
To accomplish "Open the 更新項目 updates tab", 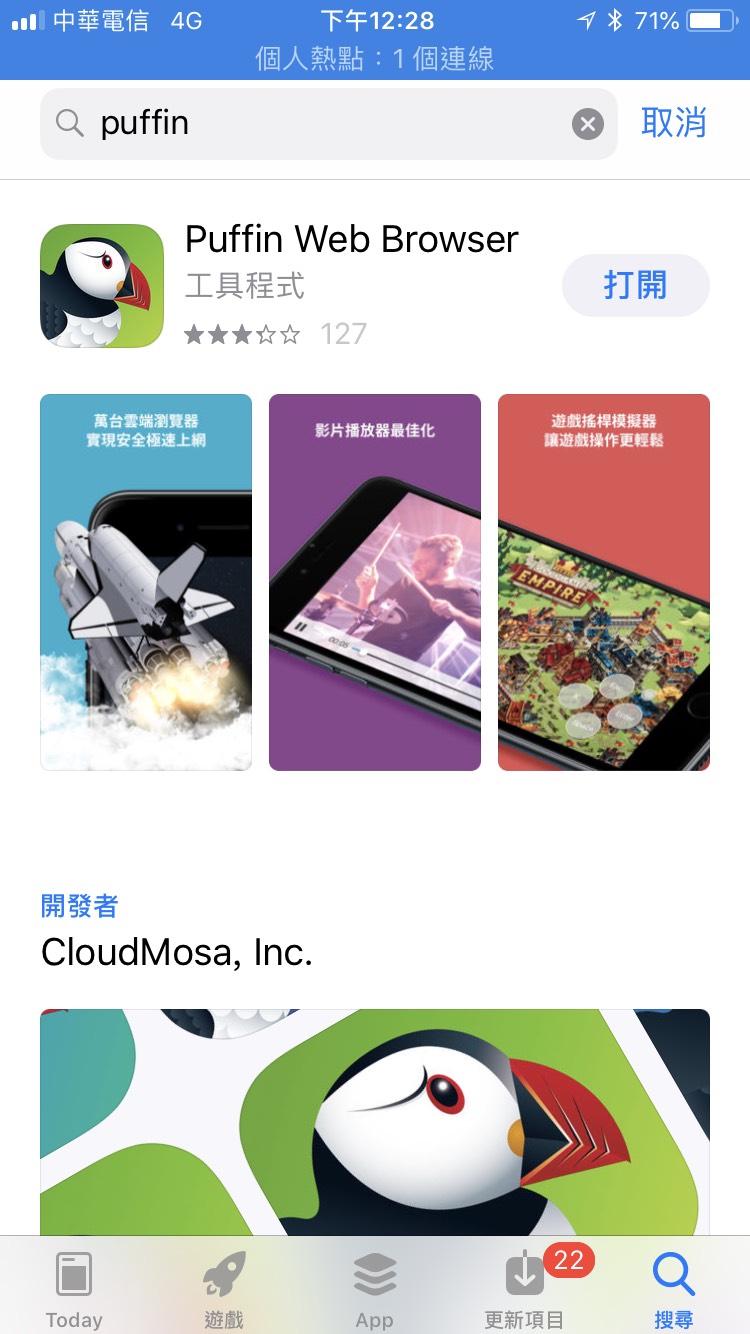I will 524,1290.
